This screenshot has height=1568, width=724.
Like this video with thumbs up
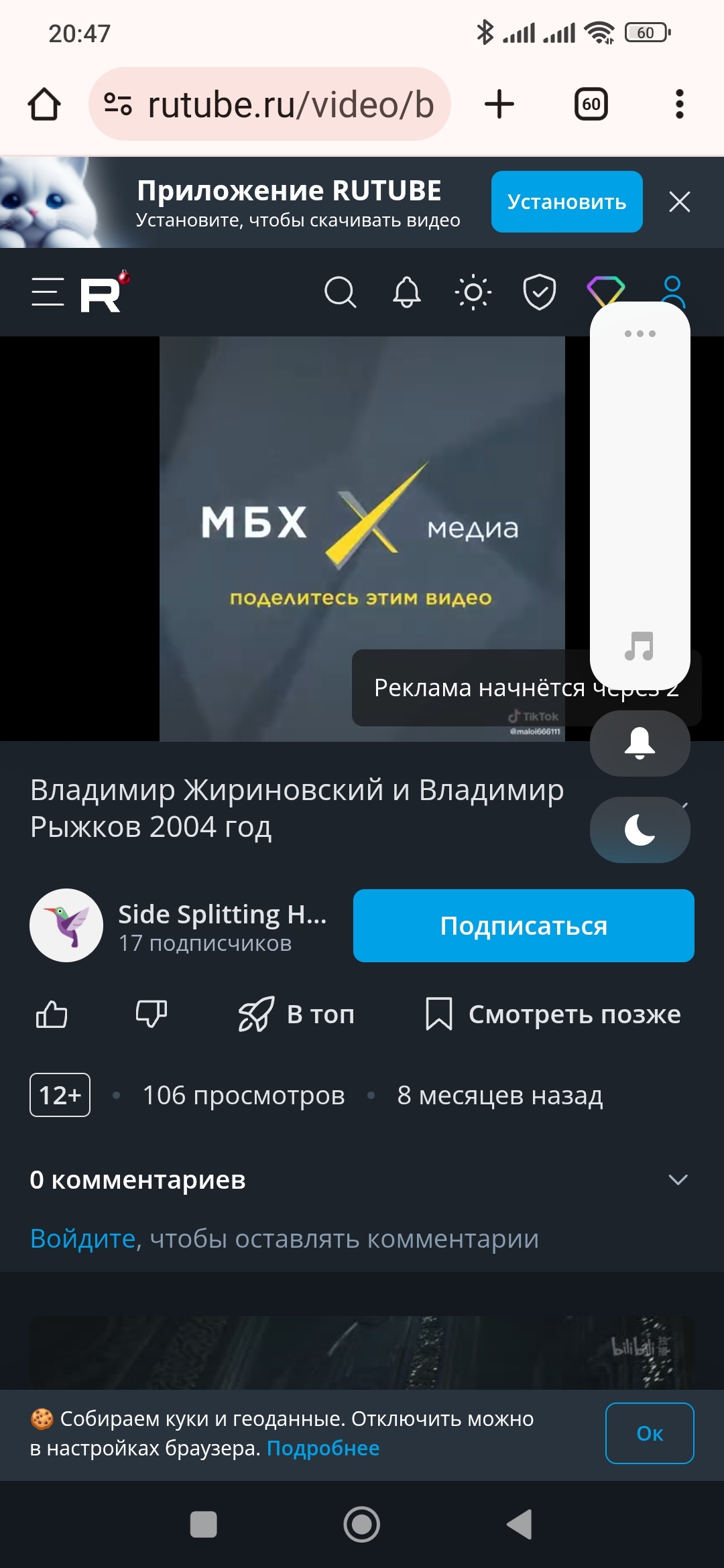[x=52, y=1014]
